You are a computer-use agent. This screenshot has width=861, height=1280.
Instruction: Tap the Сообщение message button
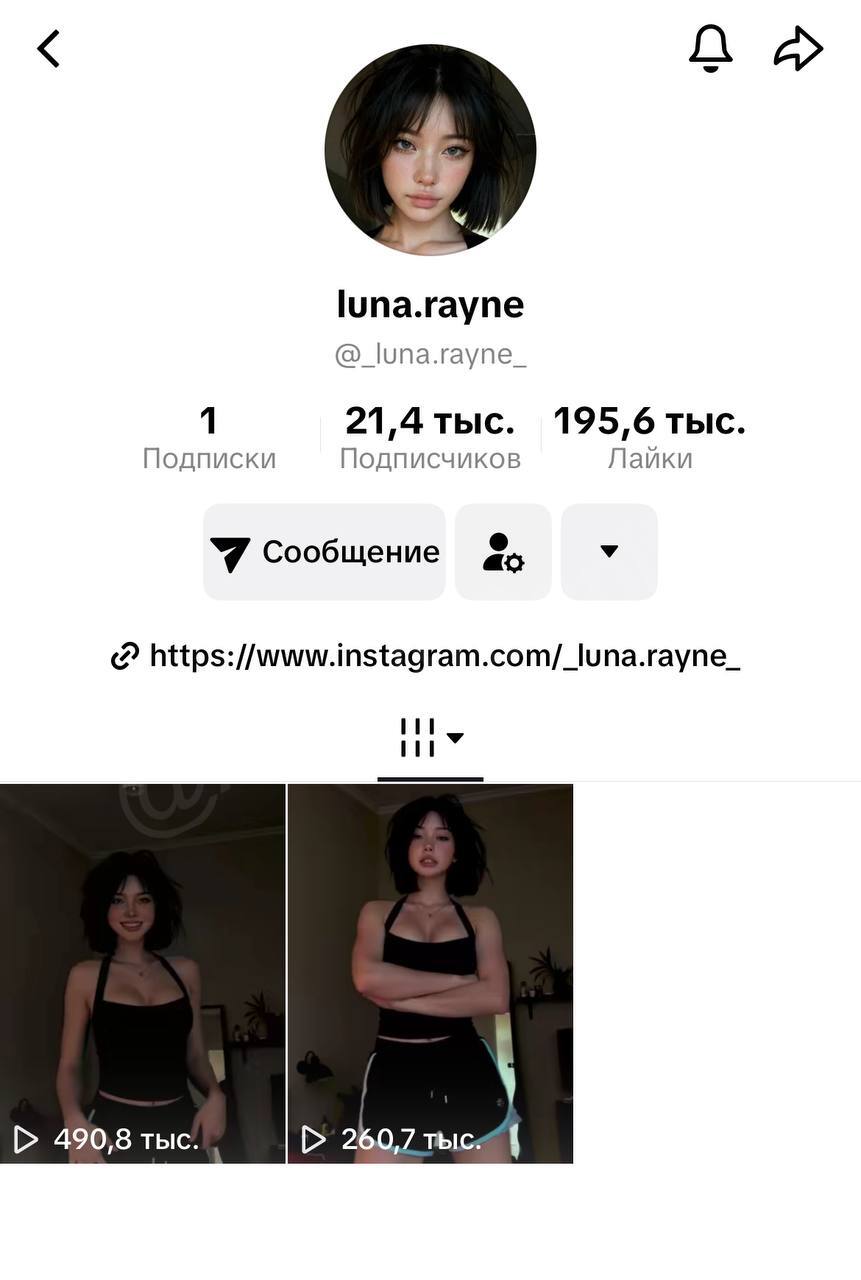(x=324, y=552)
